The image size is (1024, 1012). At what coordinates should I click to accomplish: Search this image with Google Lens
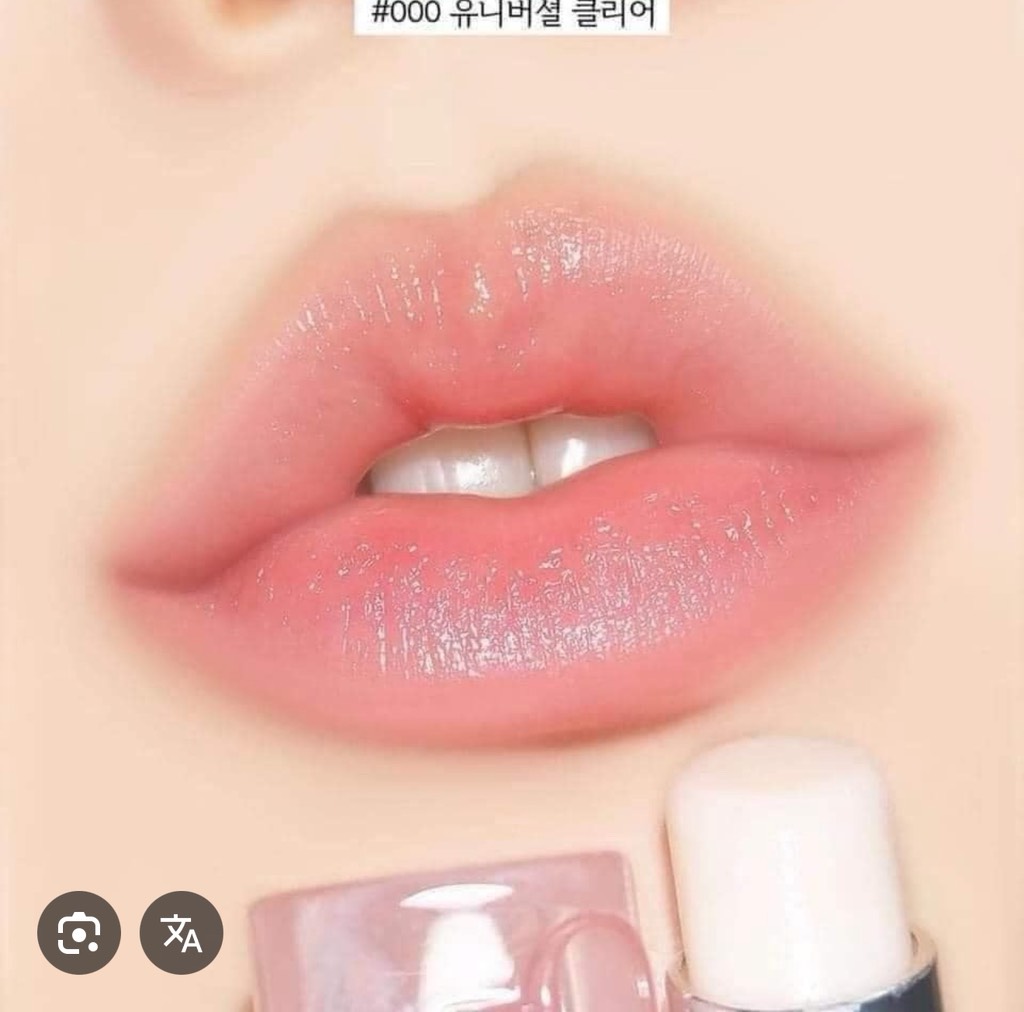(79, 933)
